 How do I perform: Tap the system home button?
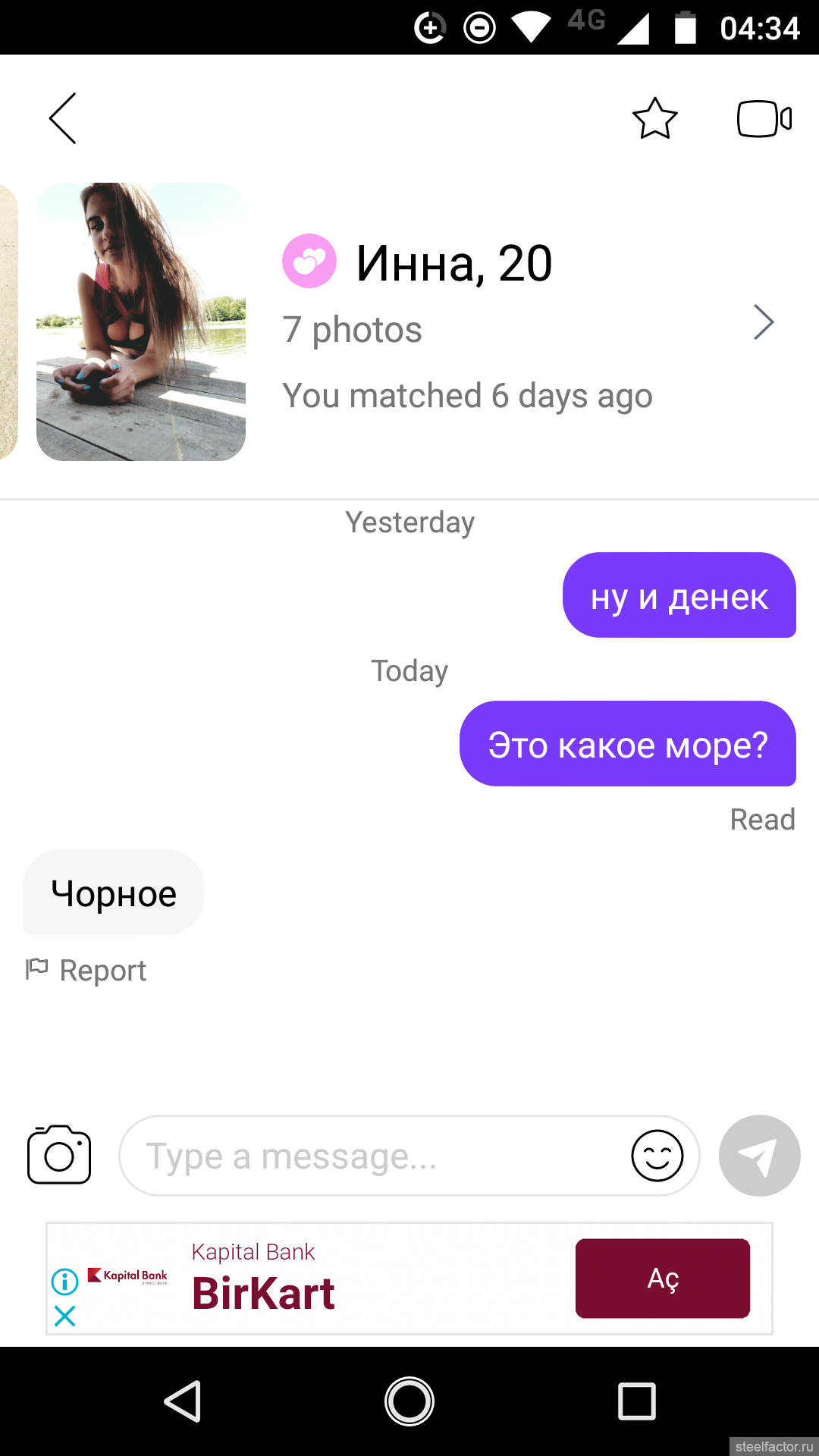[x=409, y=1401]
